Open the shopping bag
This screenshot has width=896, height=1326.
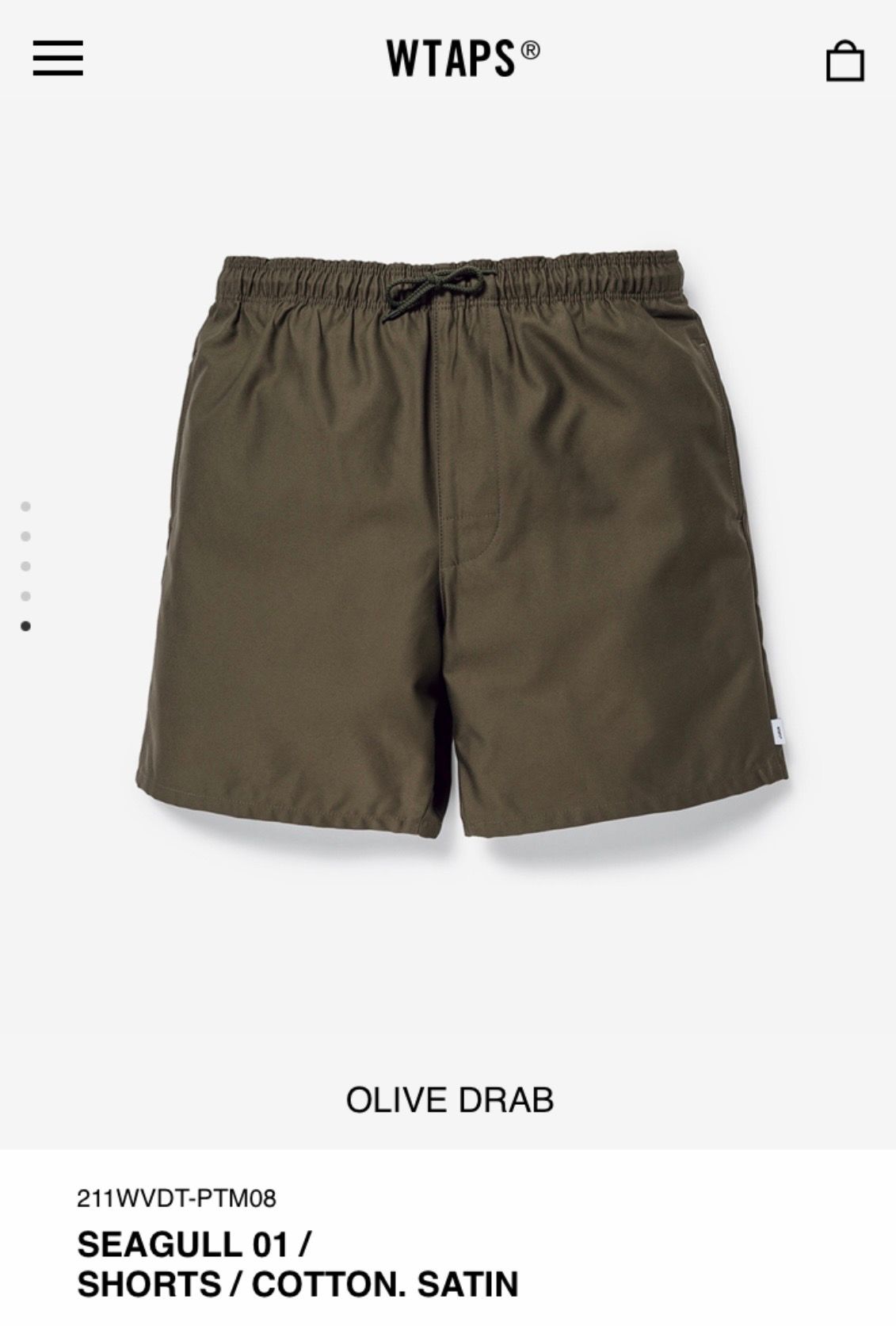click(x=845, y=60)
